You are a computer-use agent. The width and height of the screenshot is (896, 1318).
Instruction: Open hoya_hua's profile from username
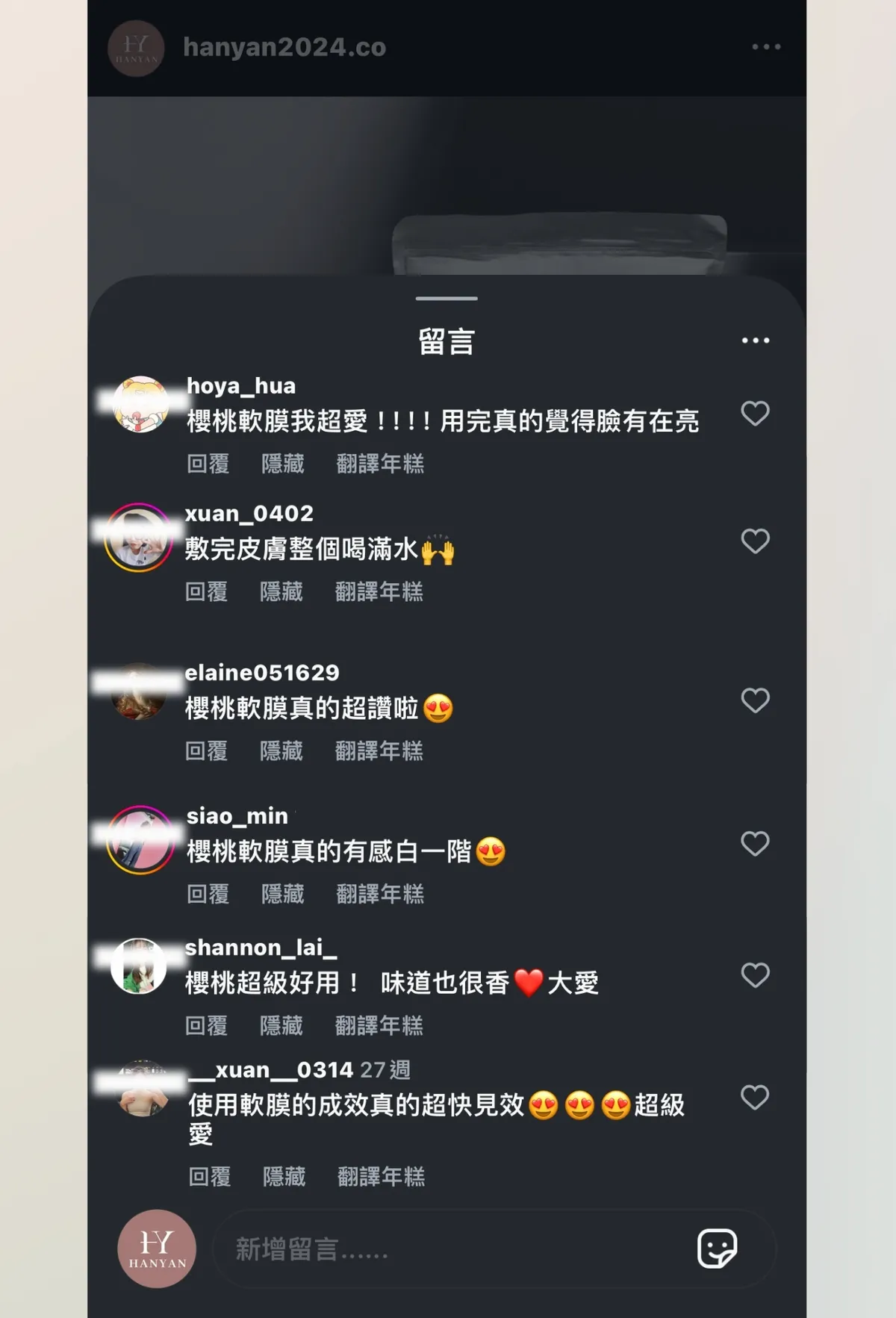click(241, 385)
